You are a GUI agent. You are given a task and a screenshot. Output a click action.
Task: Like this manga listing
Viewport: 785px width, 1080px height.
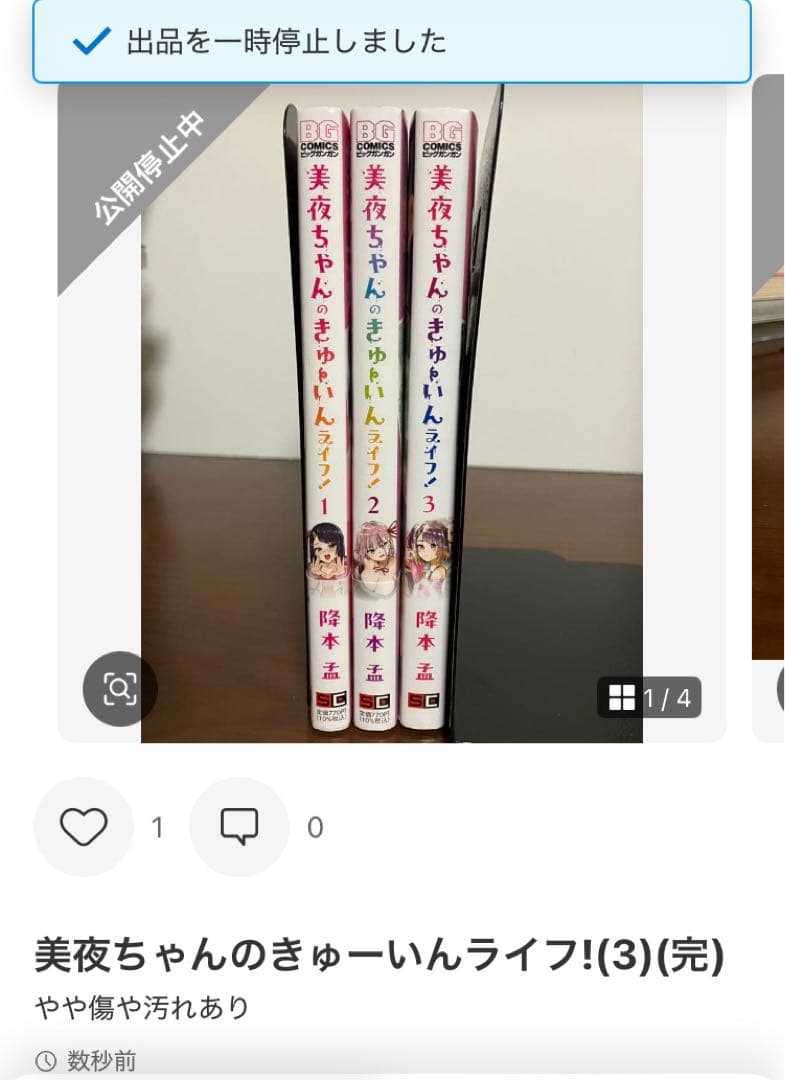[x=83, y=827]
